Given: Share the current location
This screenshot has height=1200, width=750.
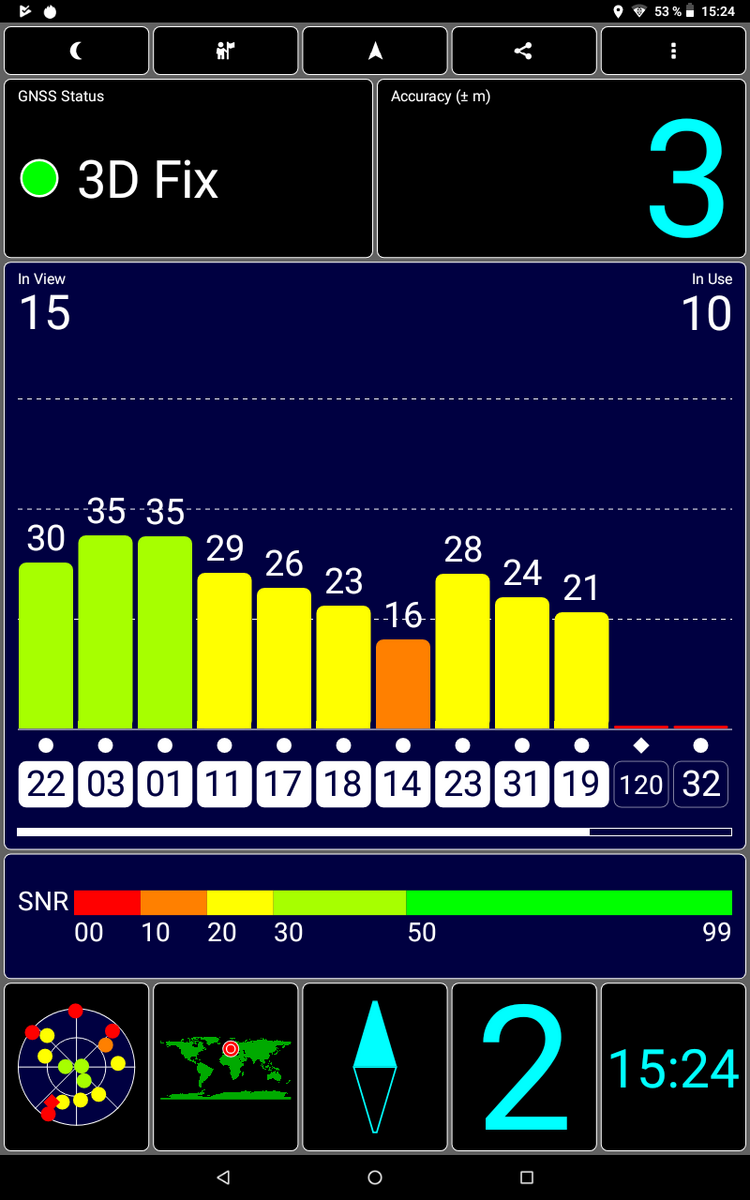Looking at the screenshot, I should click(523, 51).
